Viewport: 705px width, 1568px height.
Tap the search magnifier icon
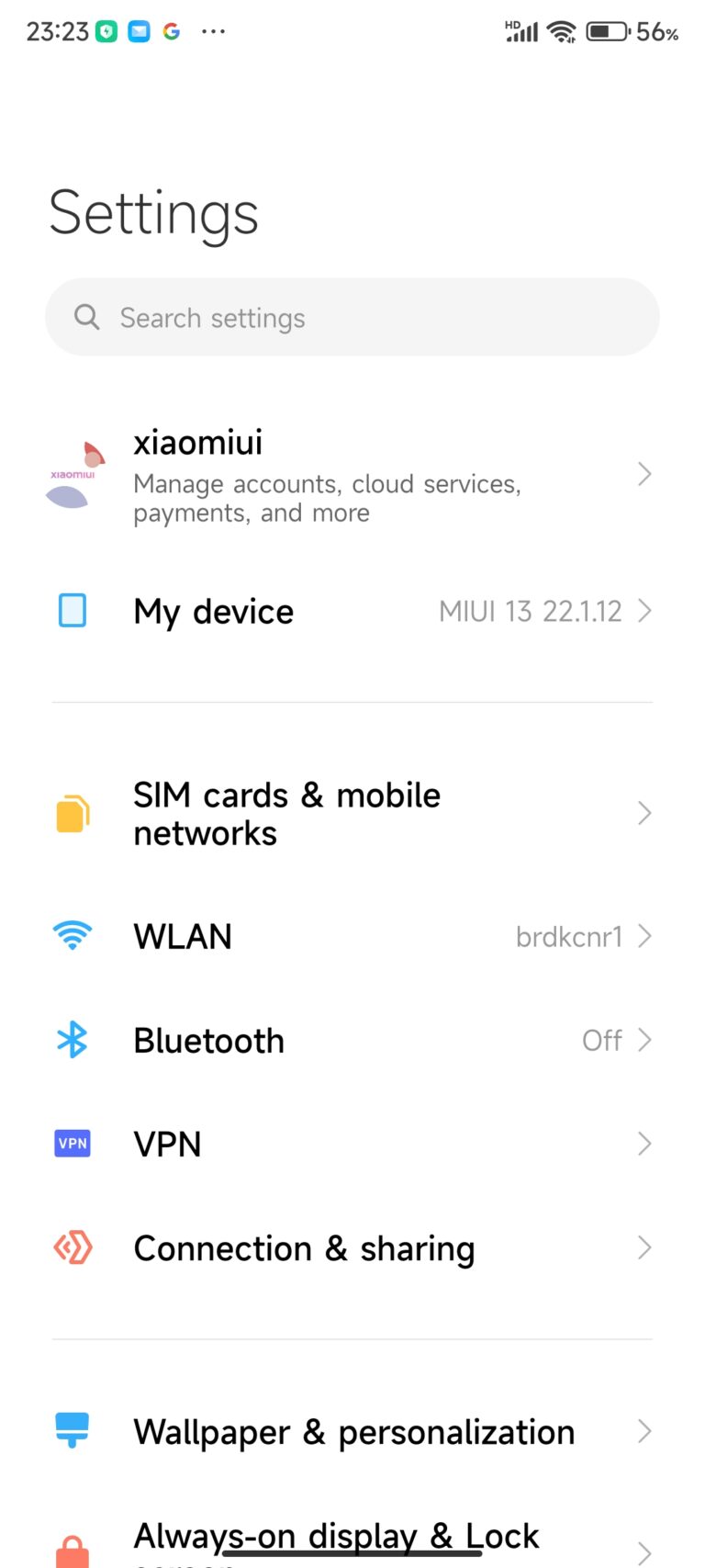86,317
